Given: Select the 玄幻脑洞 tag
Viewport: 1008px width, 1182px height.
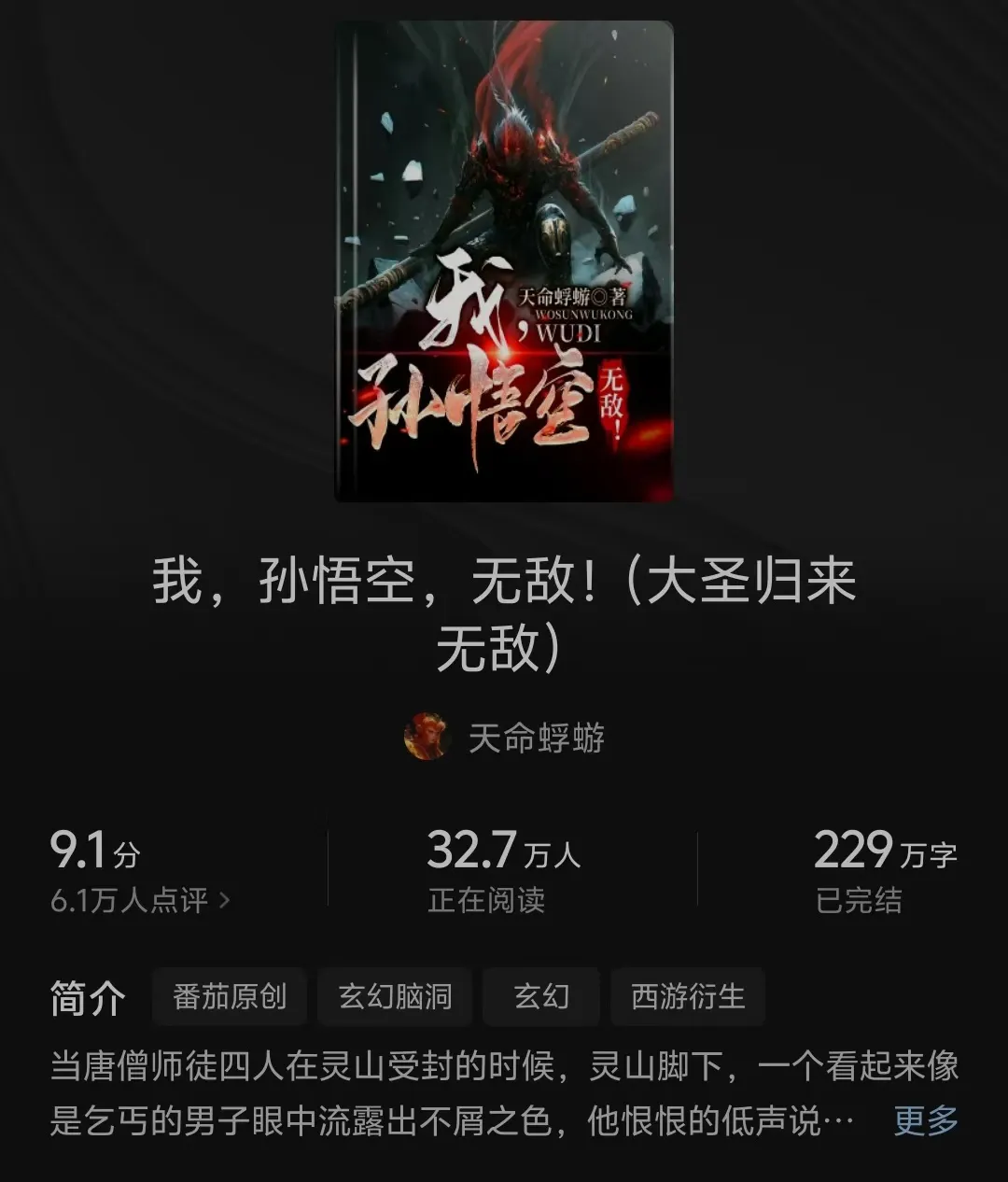Looking at the screenshot, I should pyautogui.click(x=393, y=997).
